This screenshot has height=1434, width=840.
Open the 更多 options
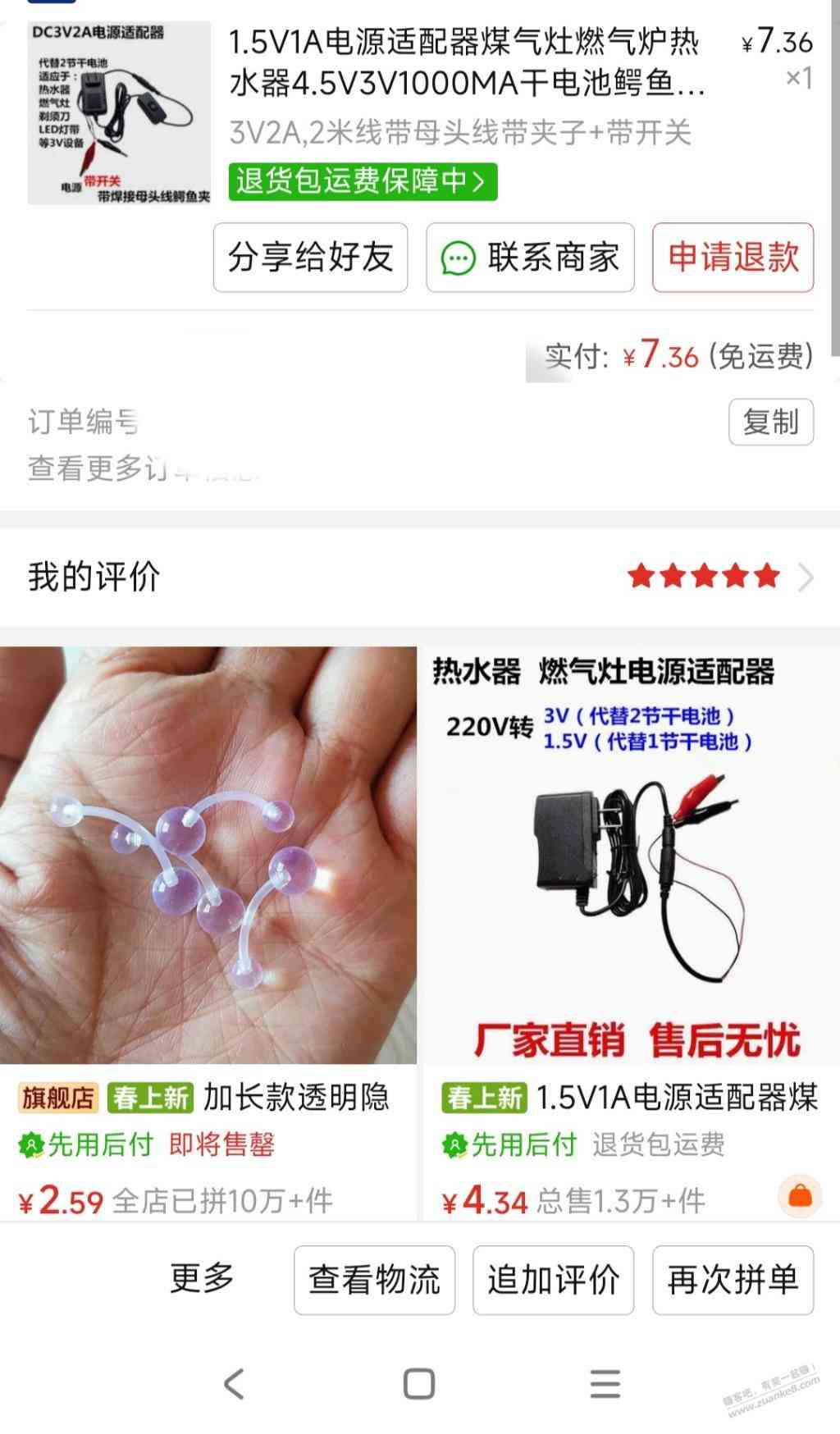(202, 1279)
